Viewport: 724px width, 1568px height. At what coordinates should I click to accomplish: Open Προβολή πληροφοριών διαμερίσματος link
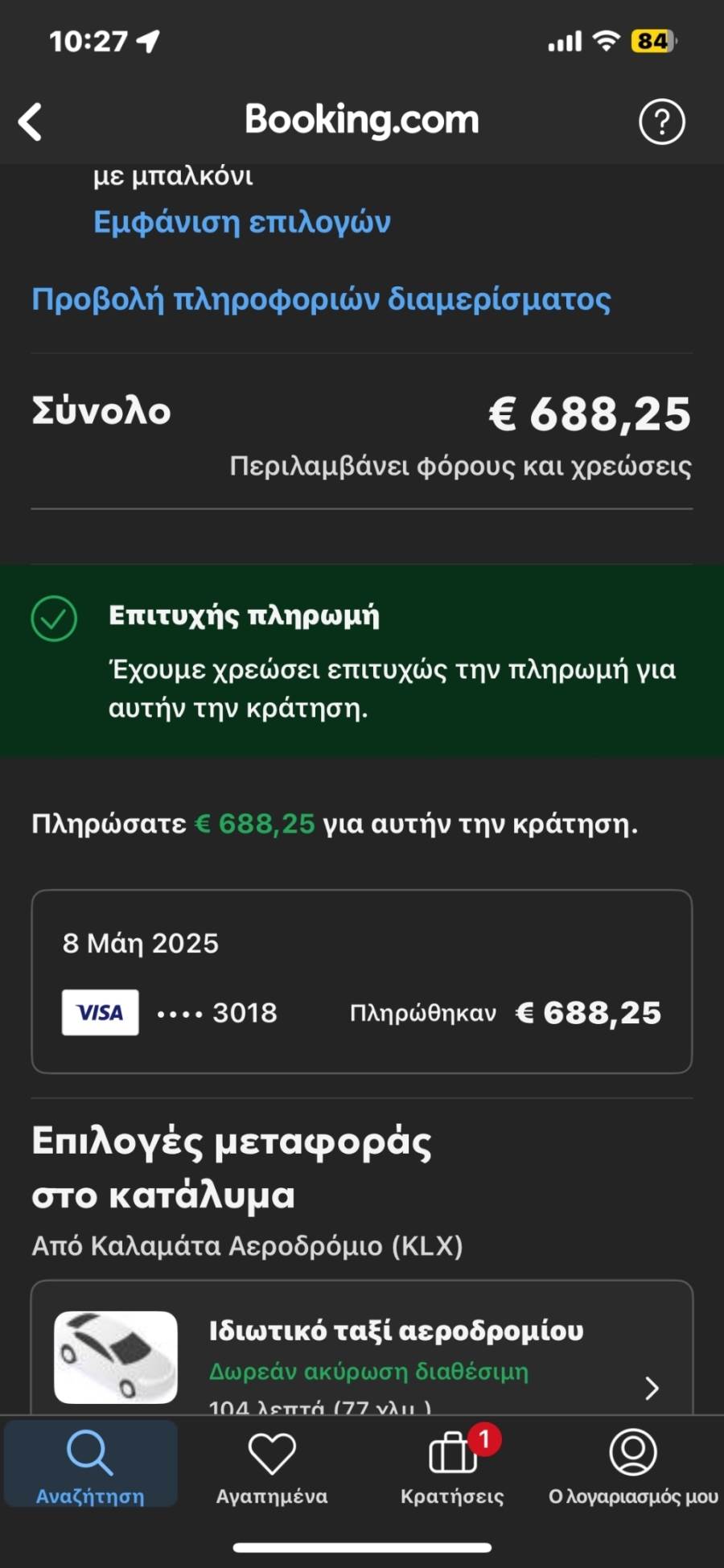click(x=321, y=299)
